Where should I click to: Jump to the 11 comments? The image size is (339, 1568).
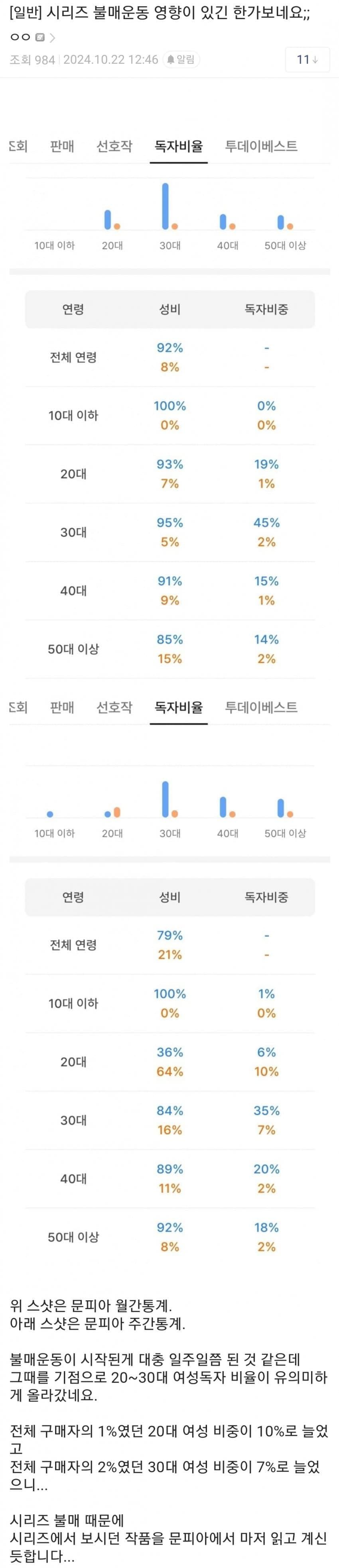[307, 60]
